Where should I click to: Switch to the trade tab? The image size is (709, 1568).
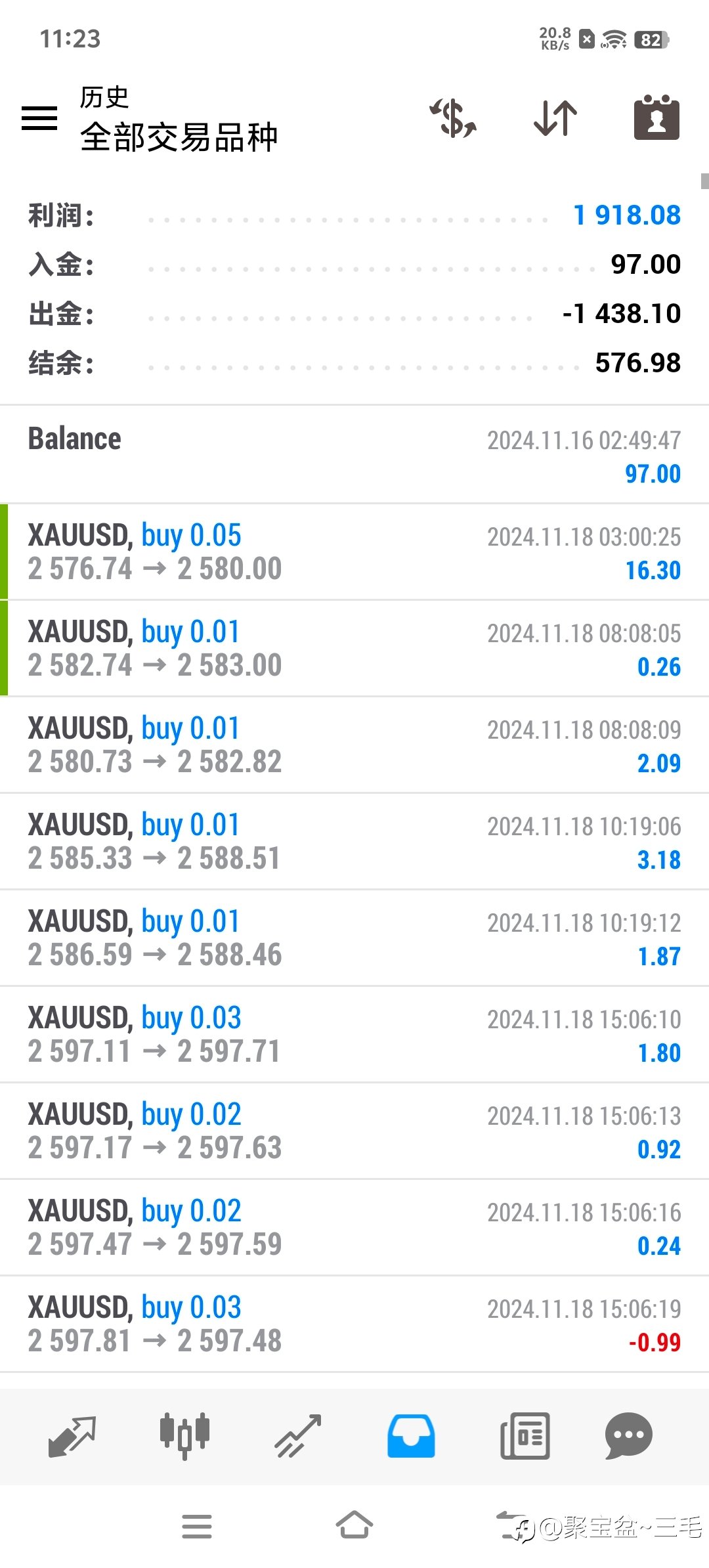[x=297, y=1437]
